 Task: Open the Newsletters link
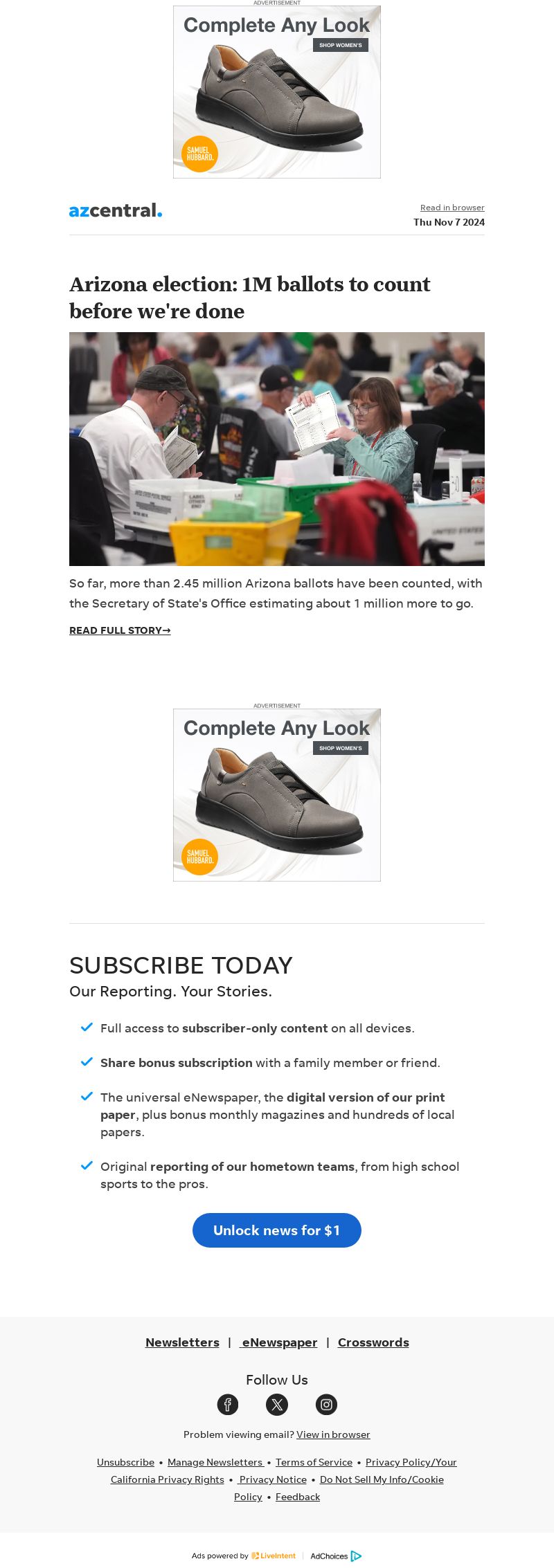pos(182,1342)
